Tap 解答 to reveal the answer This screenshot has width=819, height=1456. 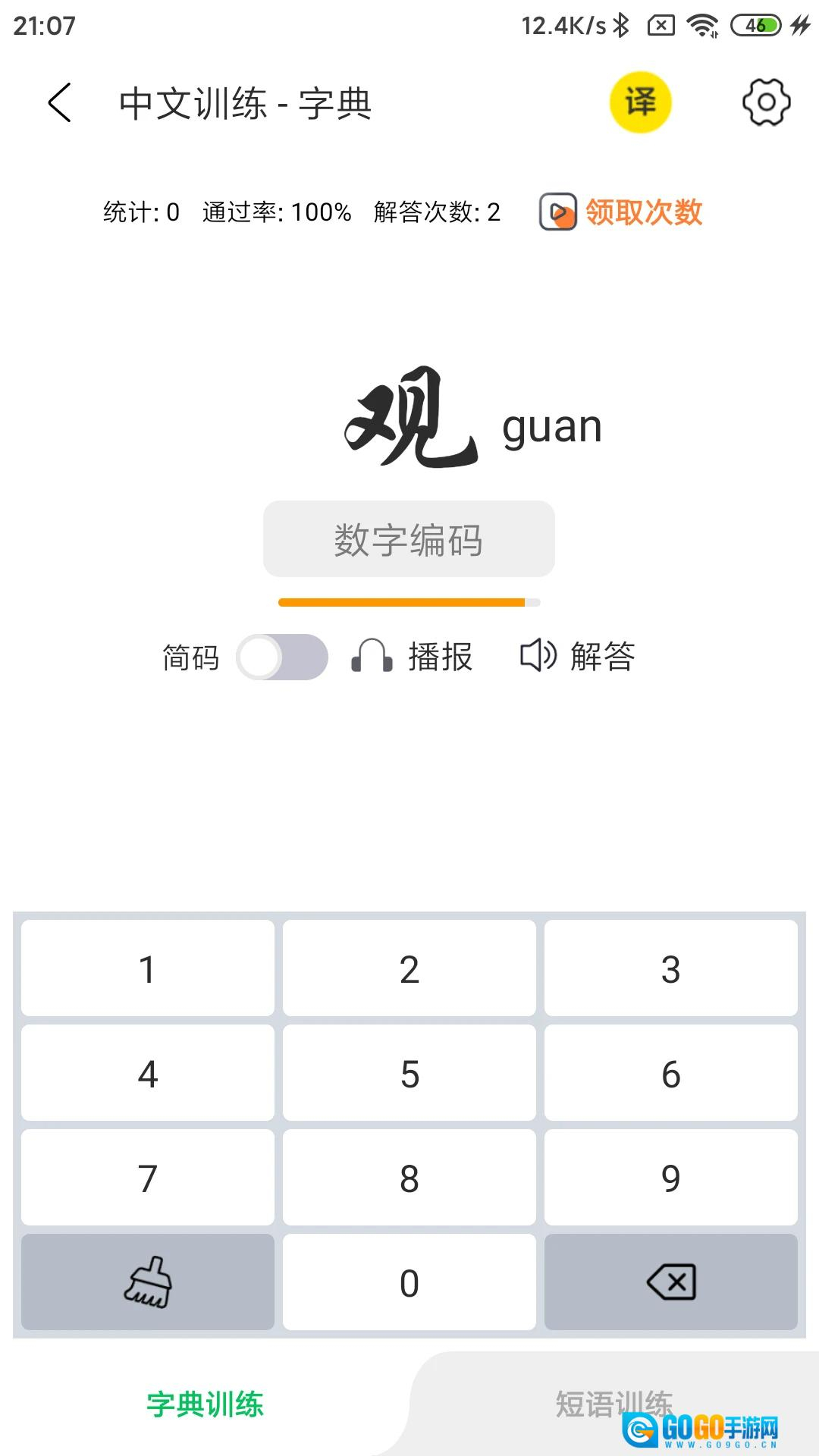pyautogui.click(x=578, y=656)
